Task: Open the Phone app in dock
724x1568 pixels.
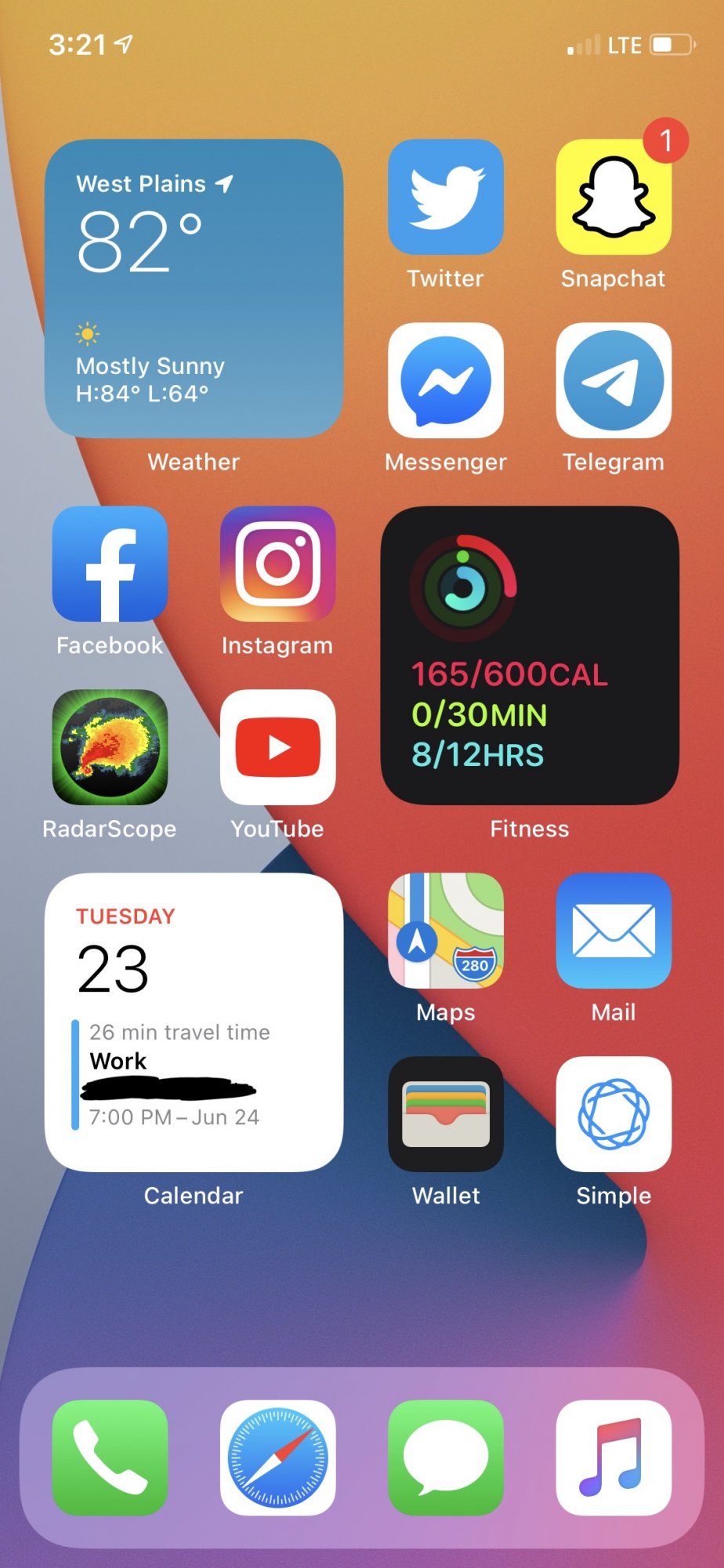Action: pos(110,1457)
